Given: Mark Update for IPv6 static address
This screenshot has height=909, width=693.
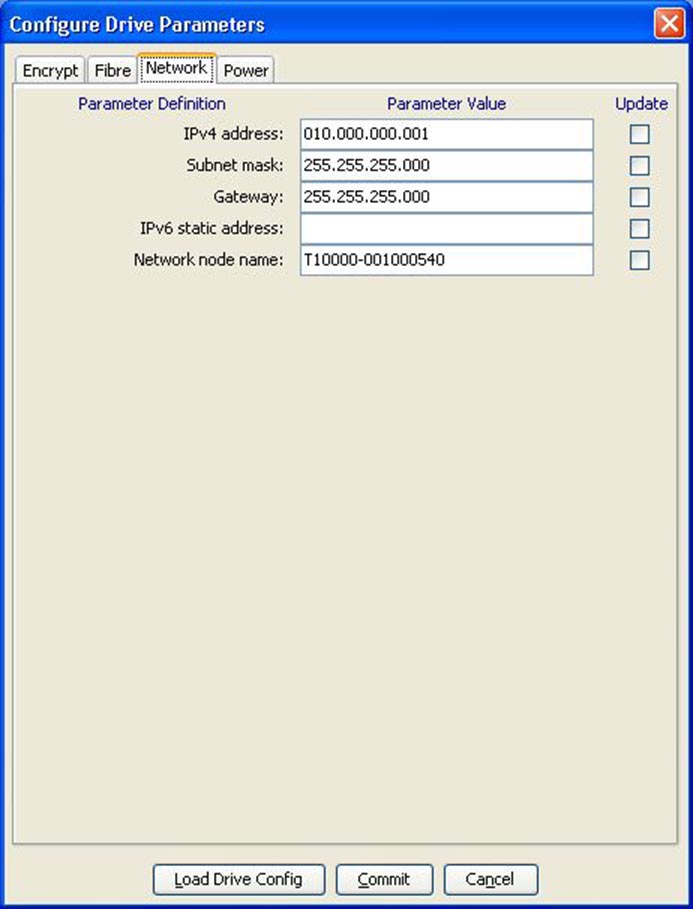Looking at the screenshot, I should click(640, 229).
